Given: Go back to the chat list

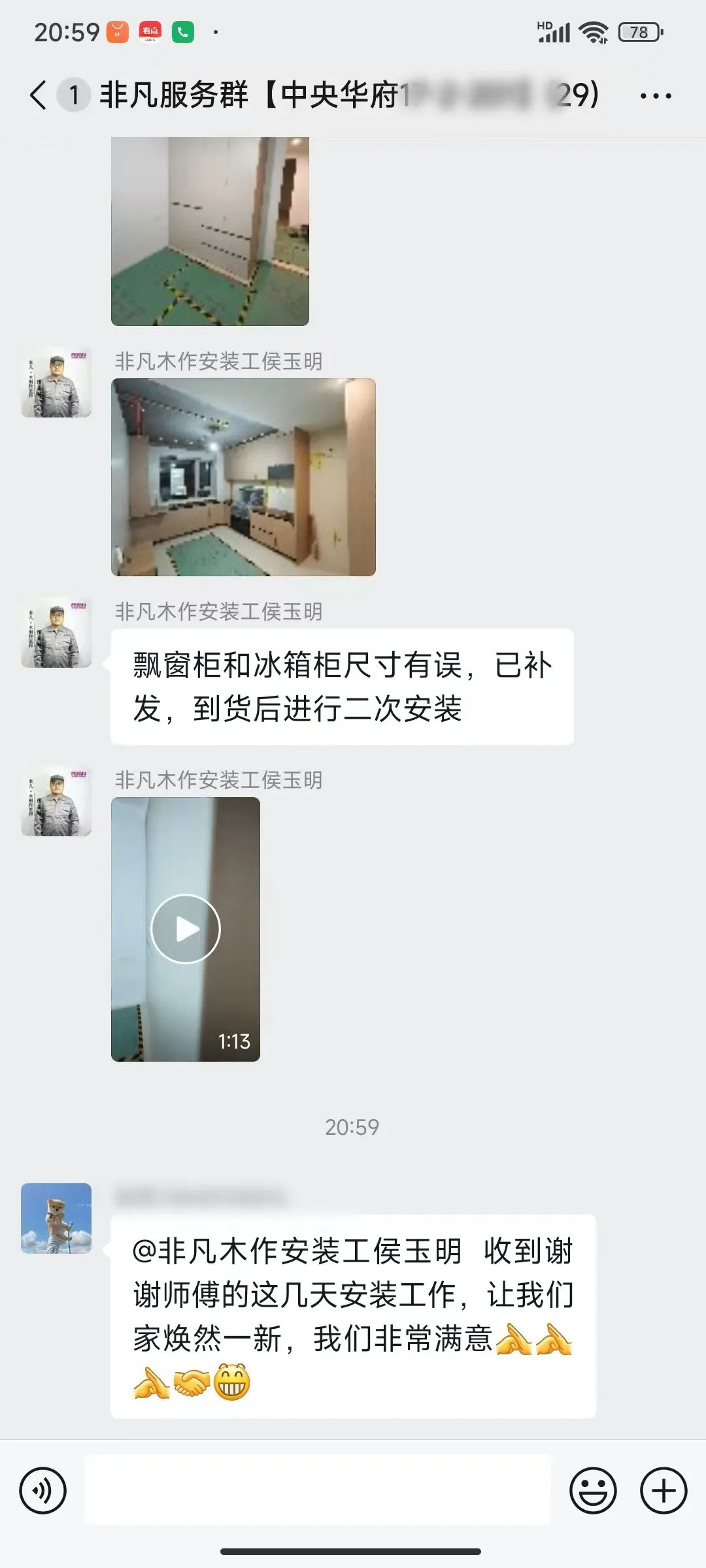Looking at the screenshot, I should 38,95.
